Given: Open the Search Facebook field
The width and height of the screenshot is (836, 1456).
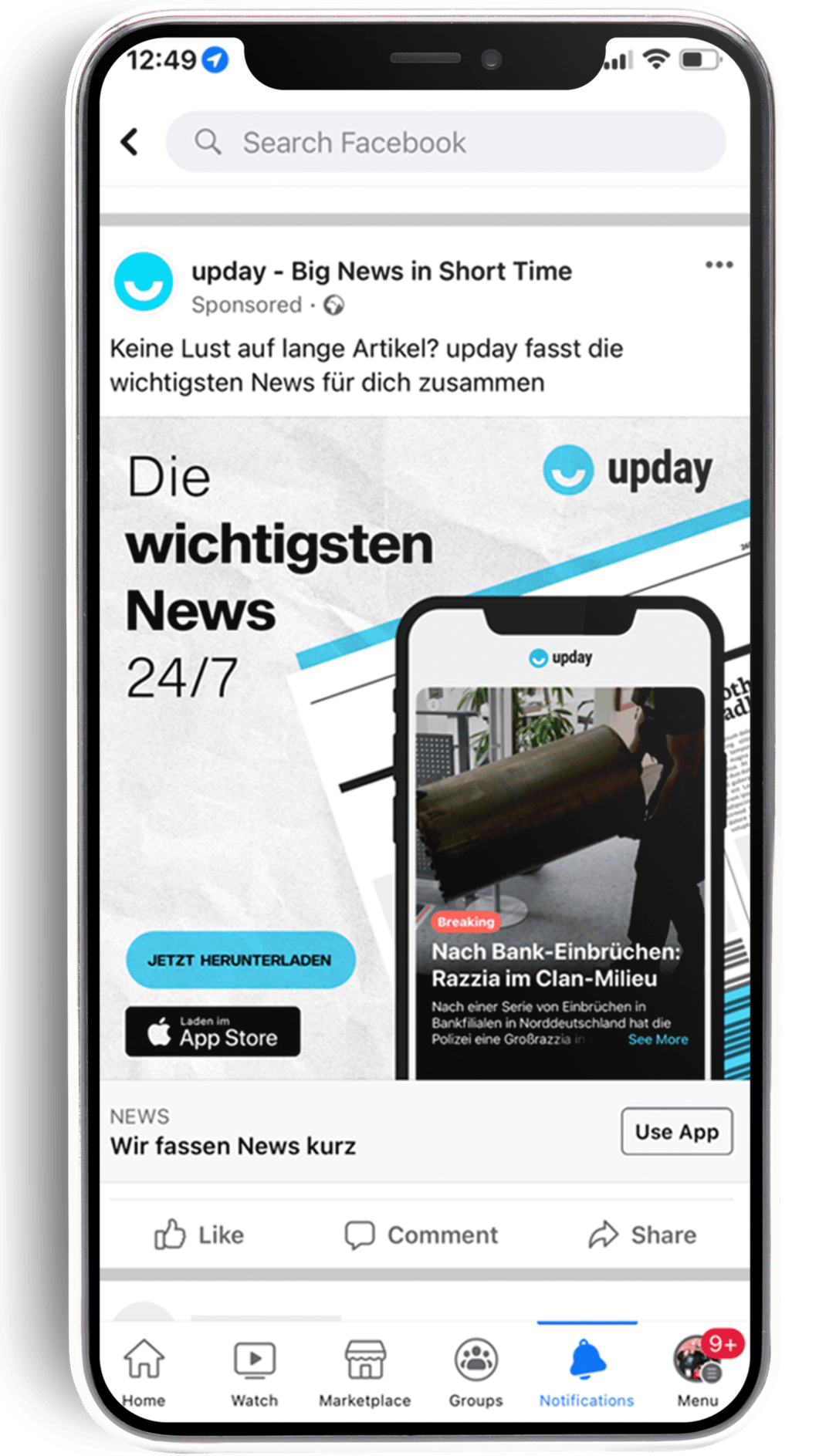Looking at the screenshot, I should point(445,142).
